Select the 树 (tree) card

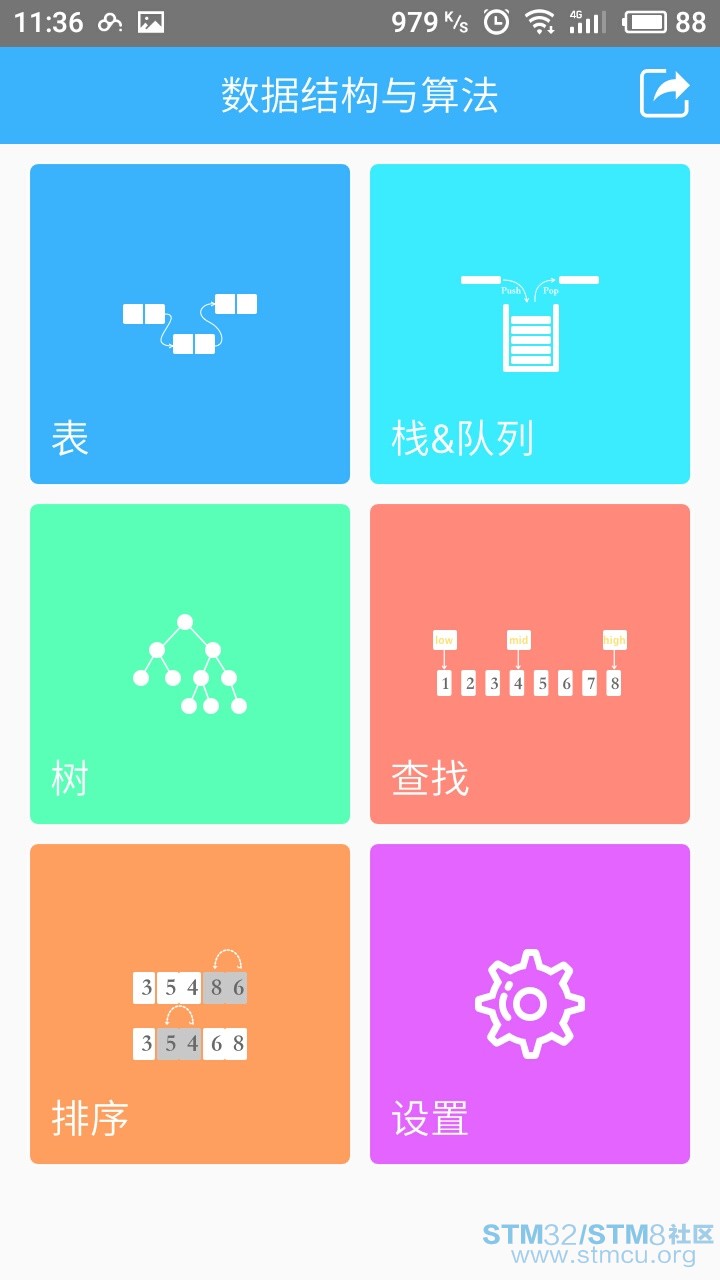[190, 664]
